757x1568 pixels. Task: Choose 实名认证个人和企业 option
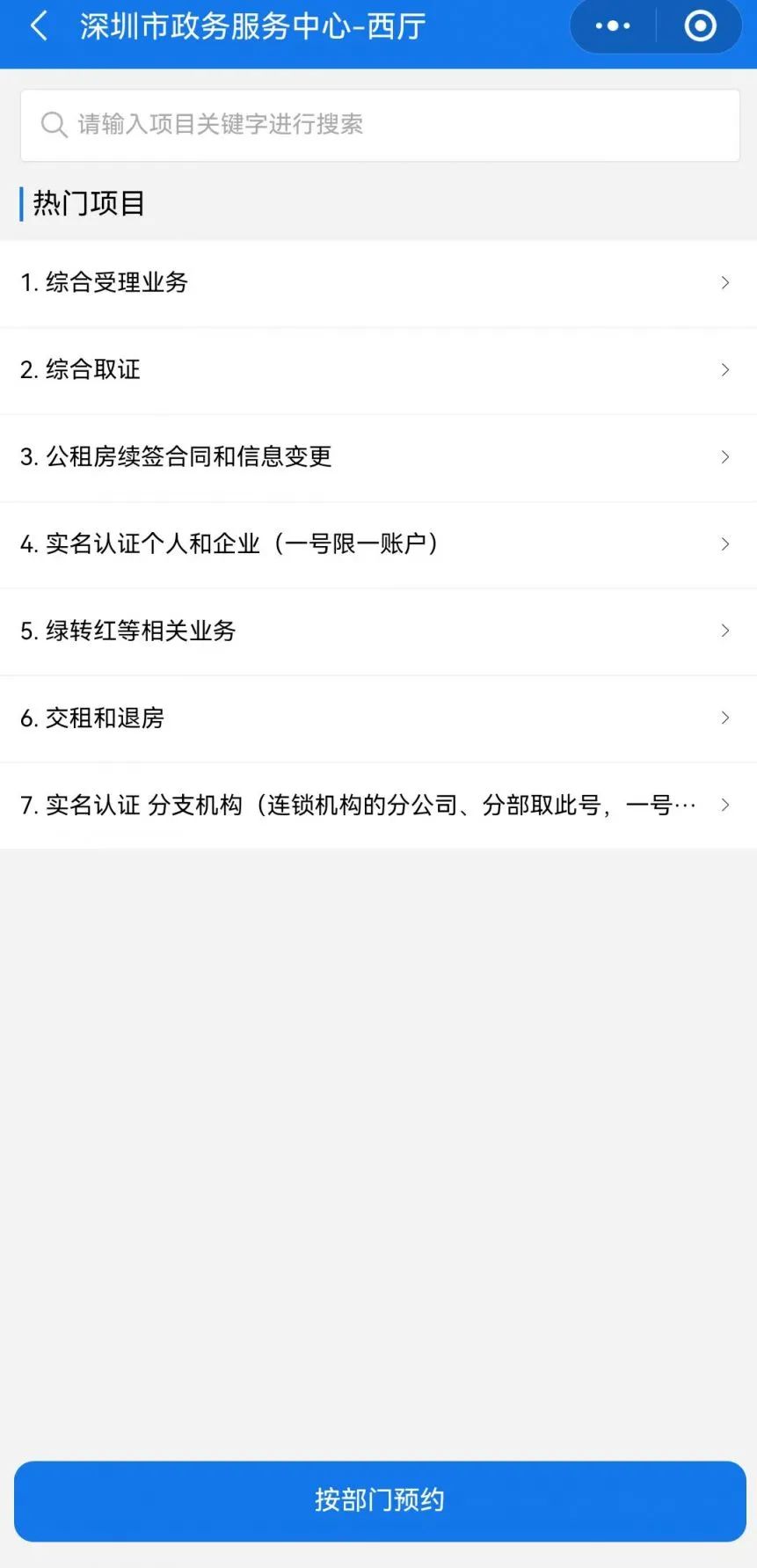(378, 544)
